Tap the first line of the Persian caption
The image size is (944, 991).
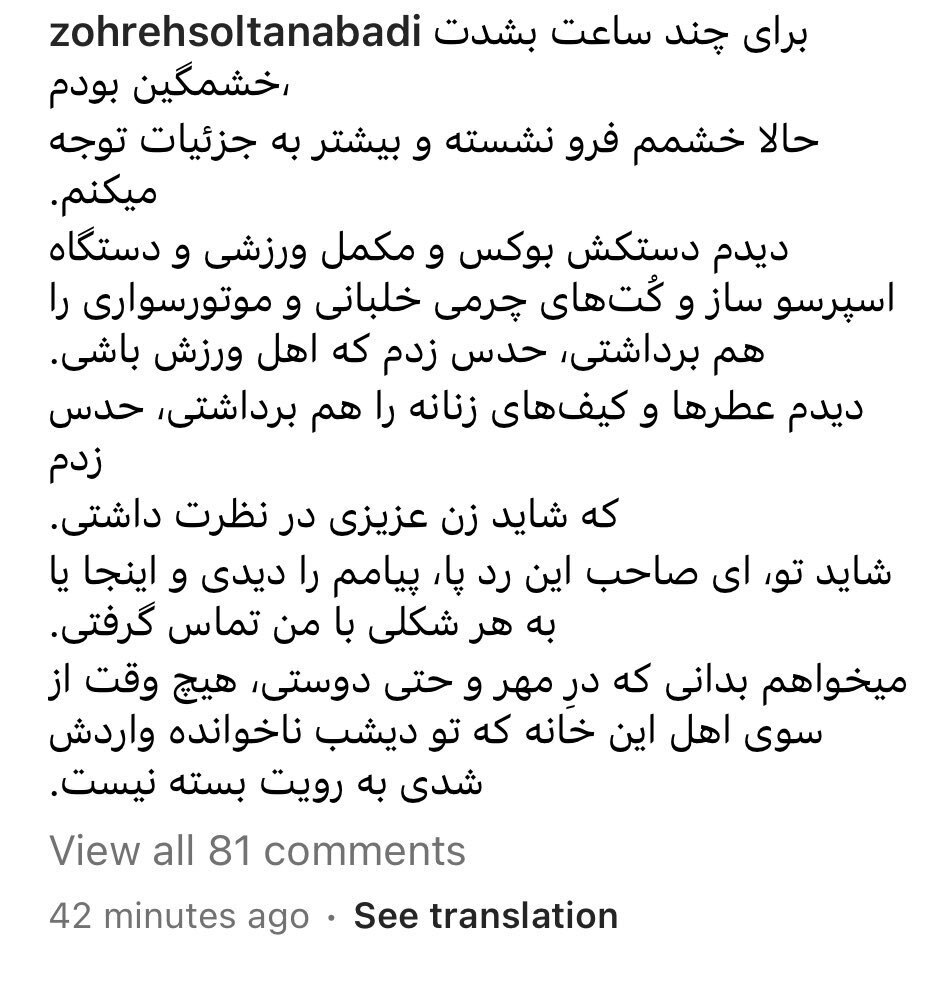coord(600,33)
